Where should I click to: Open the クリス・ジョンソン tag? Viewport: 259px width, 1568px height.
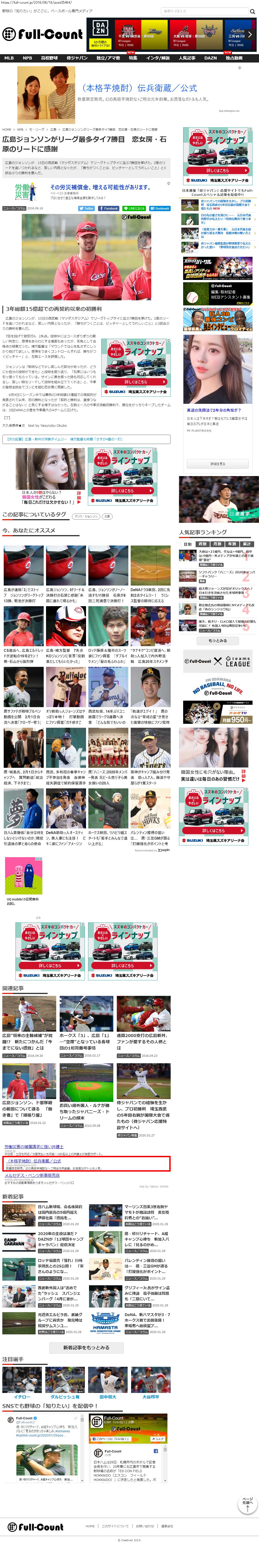click(x=86, y=516)
